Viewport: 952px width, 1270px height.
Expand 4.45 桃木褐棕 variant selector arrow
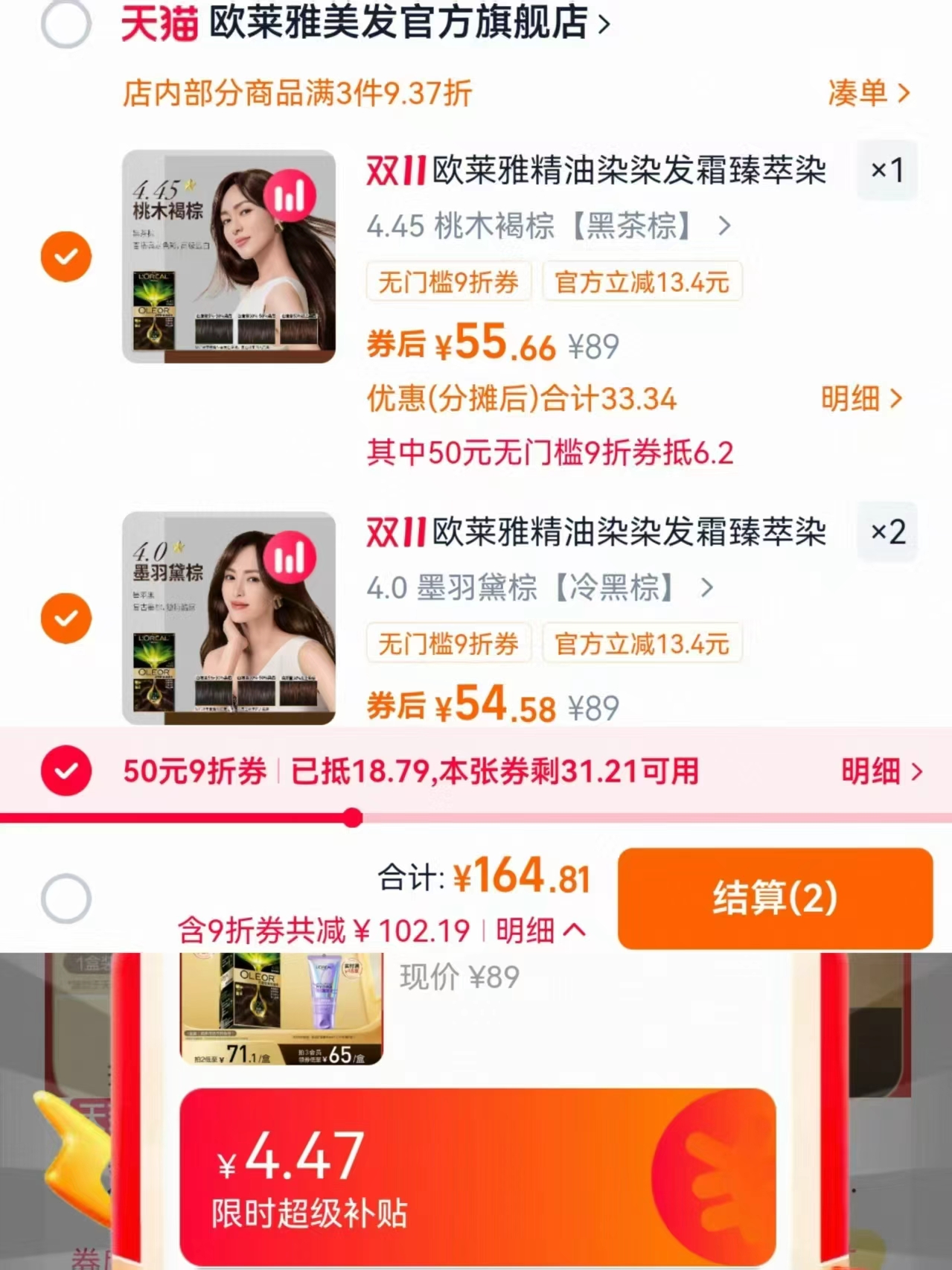click(723, 226)
